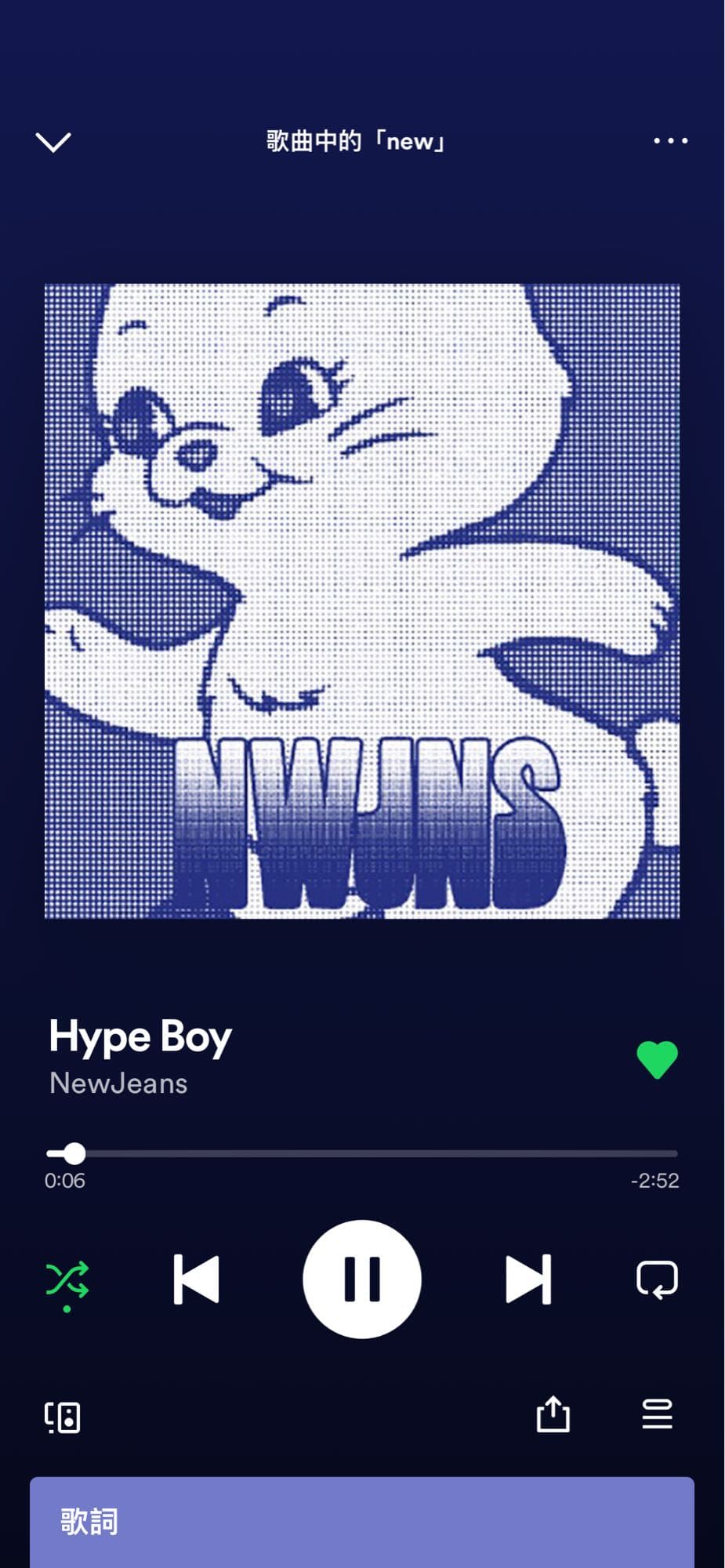Collapse the now playing view
This screenshot has height=1568, width=725.
(53, 142)
